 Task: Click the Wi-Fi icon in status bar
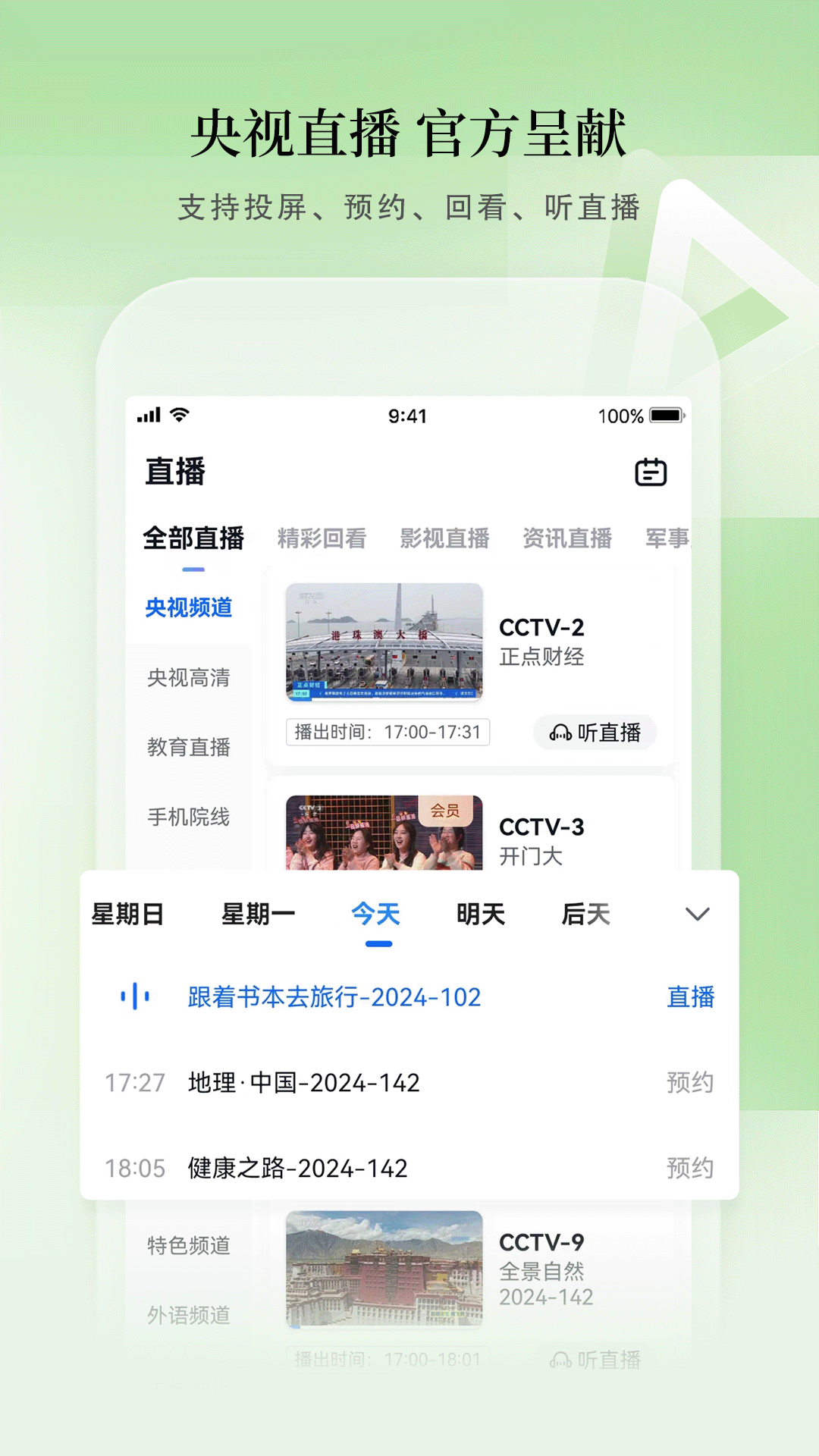click(179, 415)
